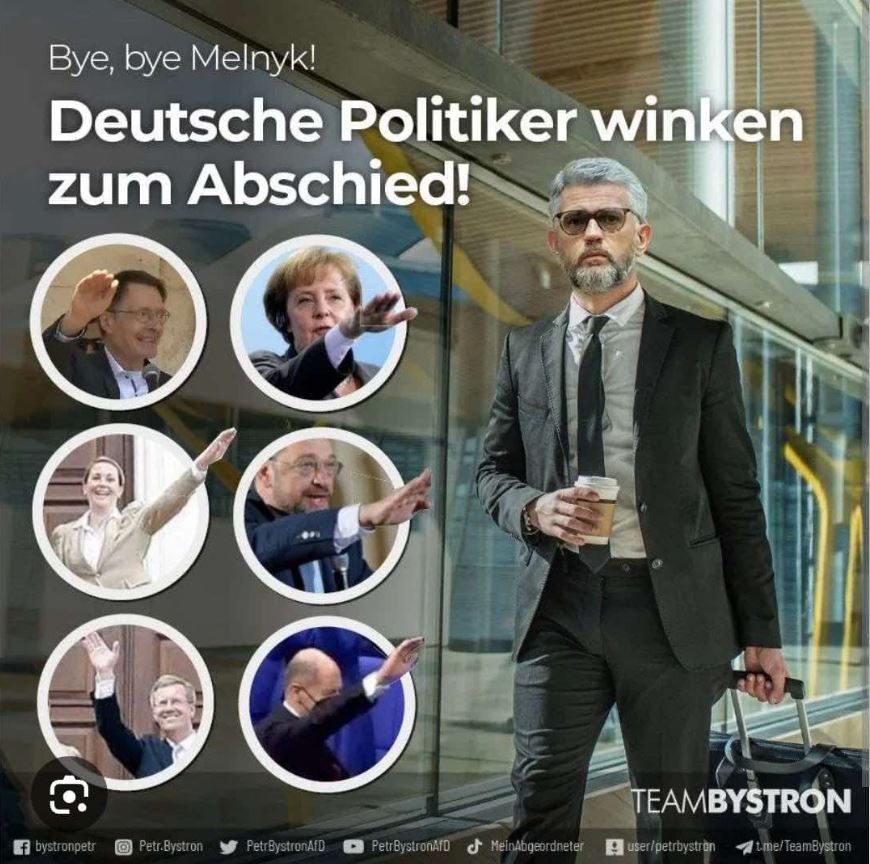Search this image with Google Lens
The height and width of the screenshot is (864, 870).
coord(69,795)
